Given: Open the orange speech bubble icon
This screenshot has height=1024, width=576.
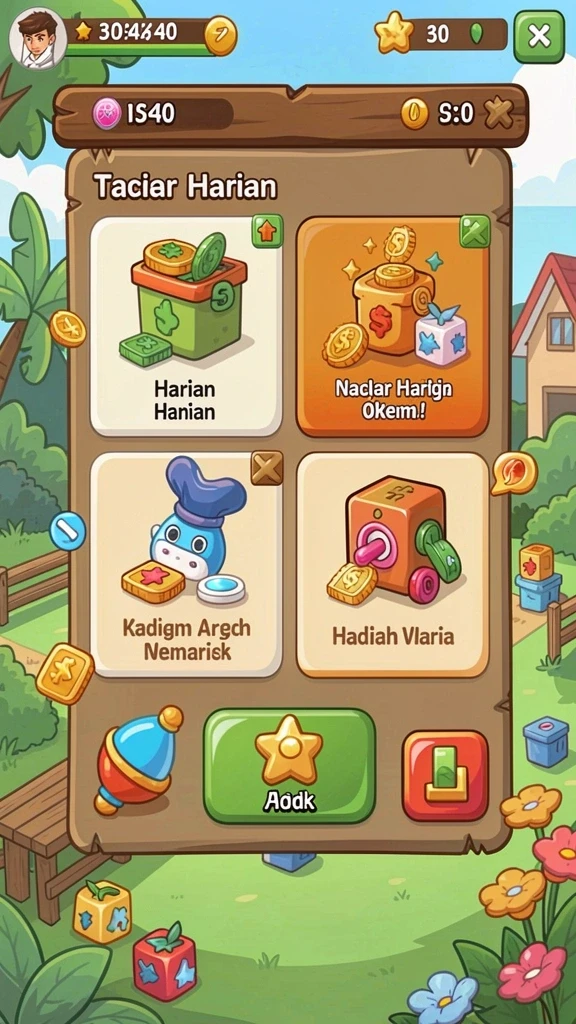Looking at the screenshot, I should (x=514, y=472).
